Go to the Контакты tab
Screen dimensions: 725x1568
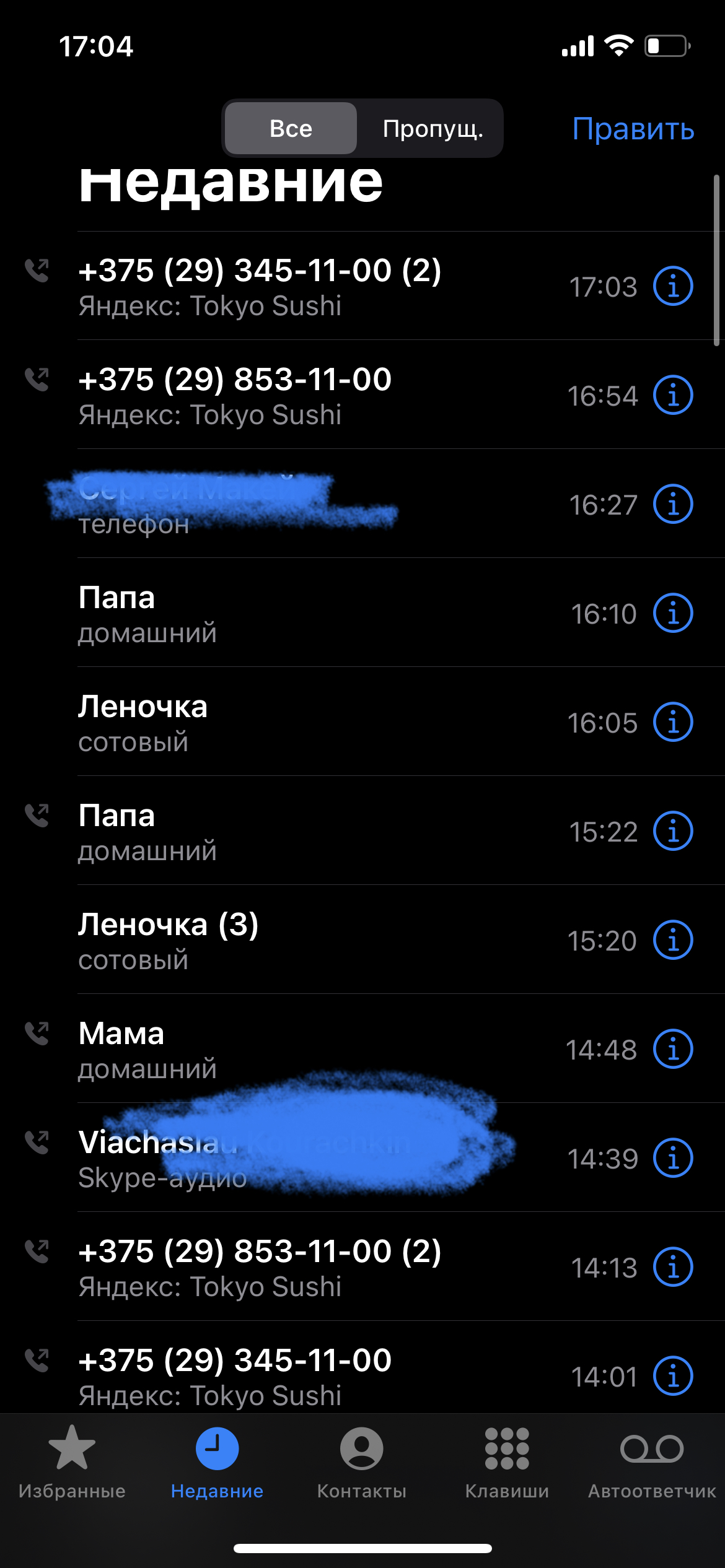pyautogui.click(x=362, y=1461)
